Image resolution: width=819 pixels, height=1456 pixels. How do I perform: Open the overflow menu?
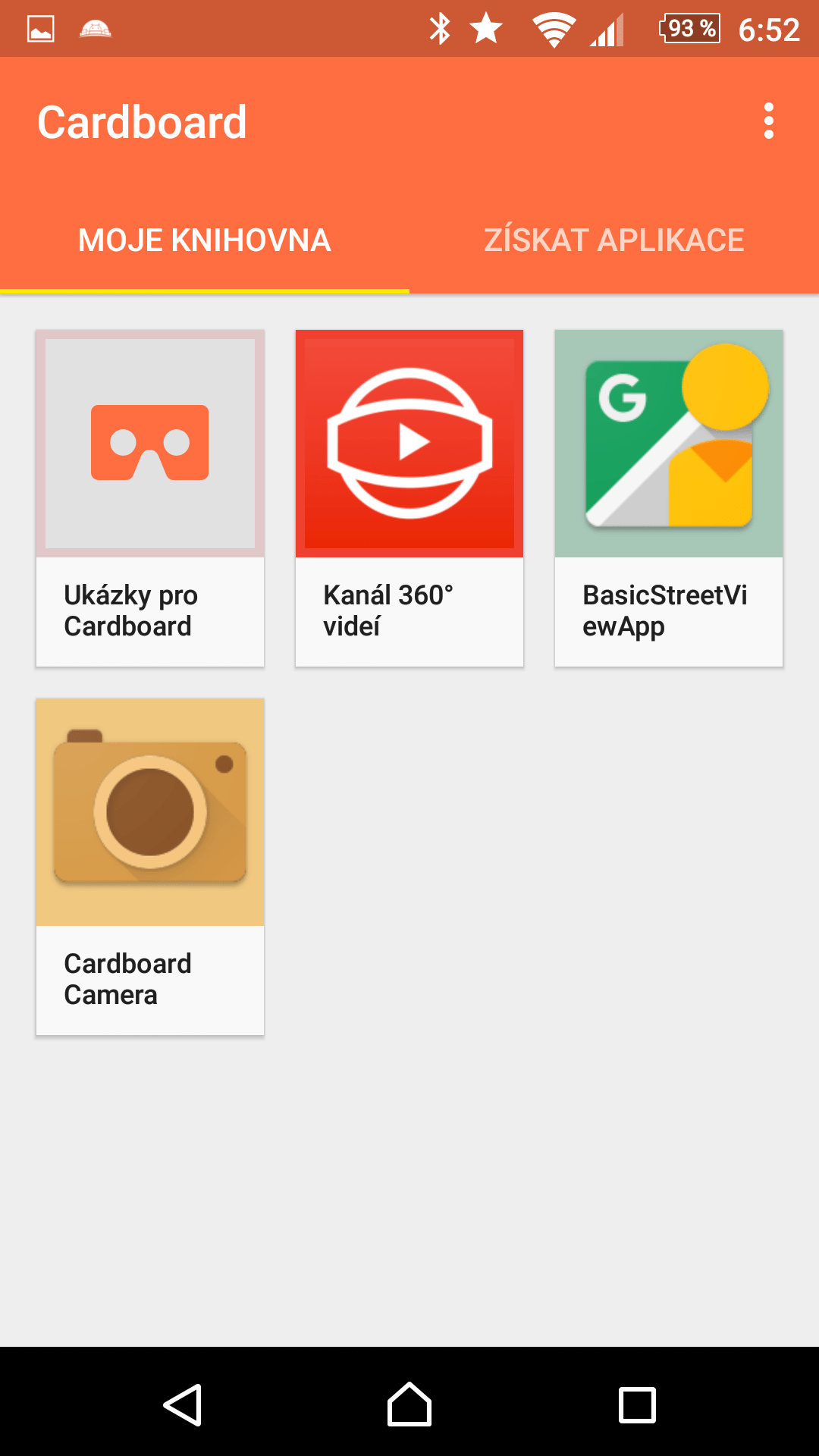click(x=769, y=121)
